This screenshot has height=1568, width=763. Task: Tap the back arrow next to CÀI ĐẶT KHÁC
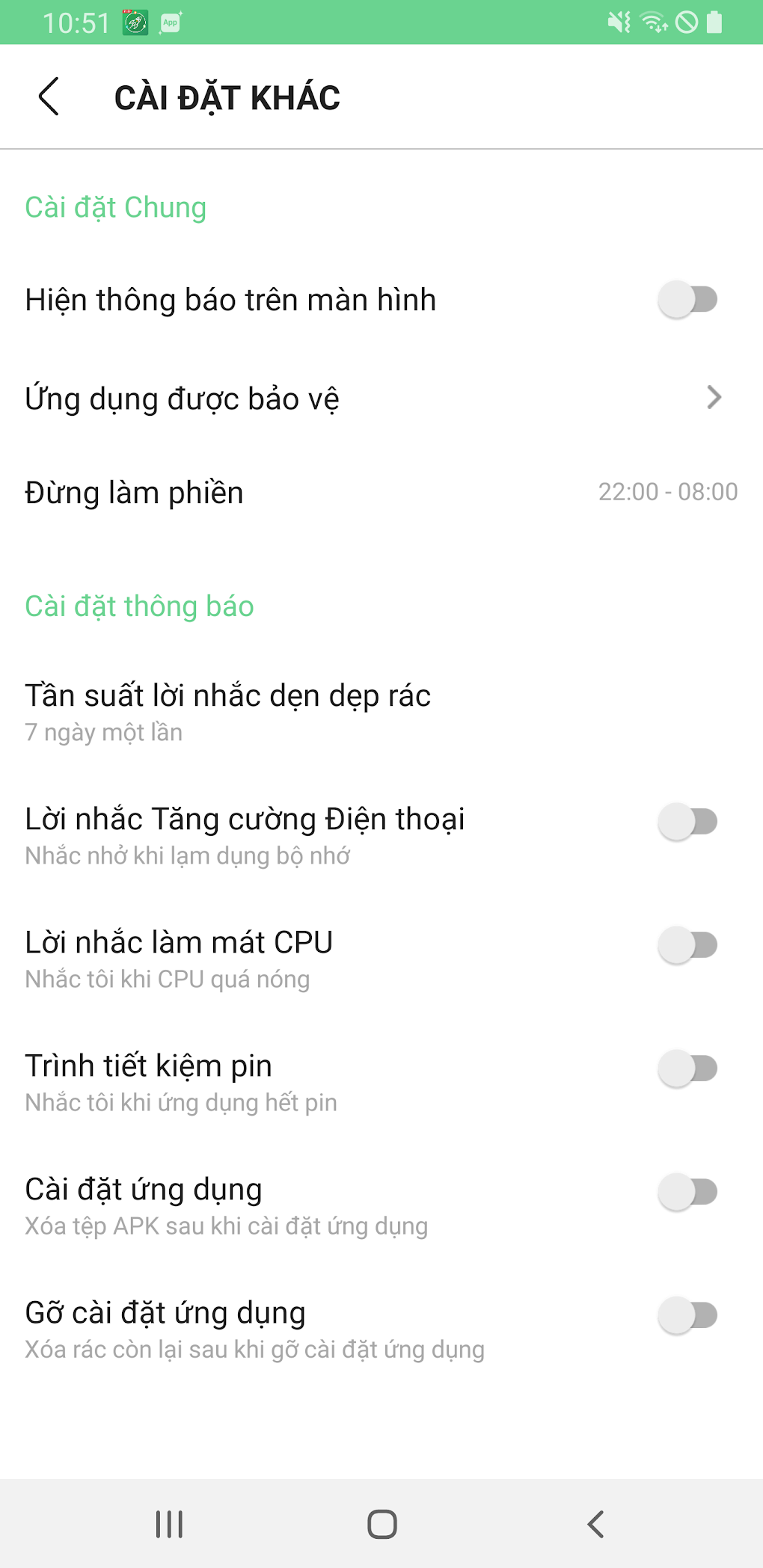tap(49, 96)
